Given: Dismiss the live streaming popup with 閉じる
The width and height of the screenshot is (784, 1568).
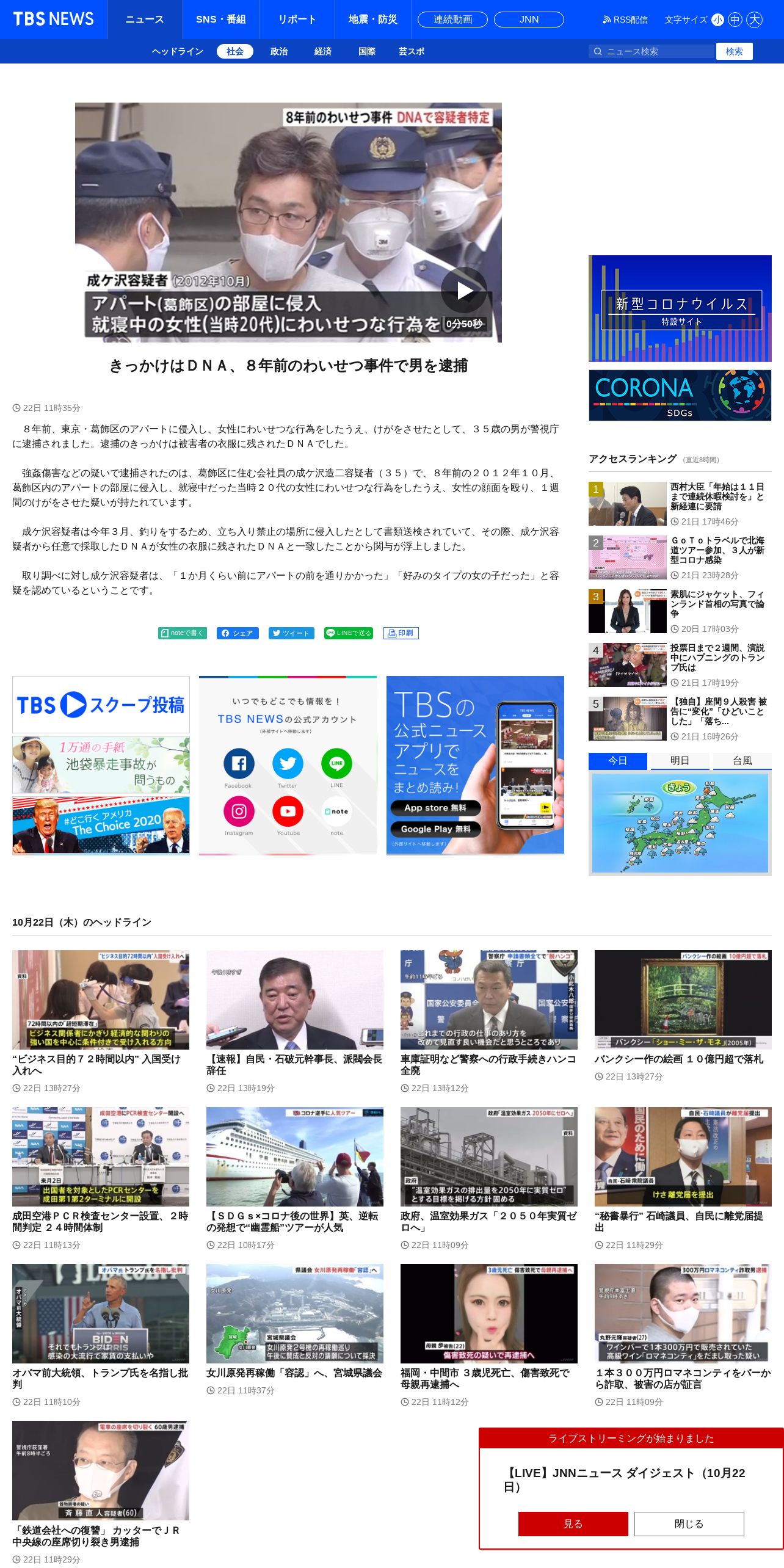Looking at the screenshot, I should pos(689,1524).
